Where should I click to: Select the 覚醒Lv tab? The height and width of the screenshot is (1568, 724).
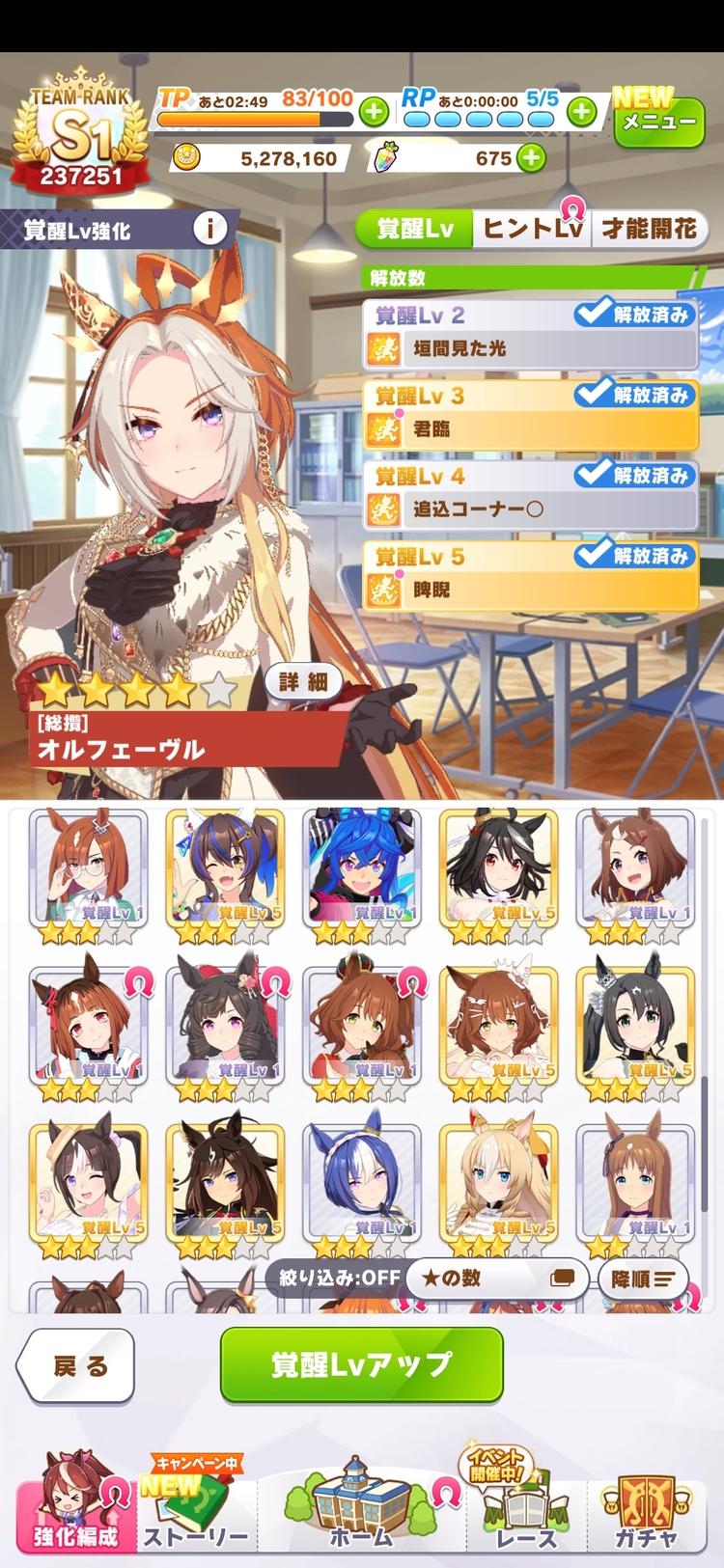(x=415, y=229)
